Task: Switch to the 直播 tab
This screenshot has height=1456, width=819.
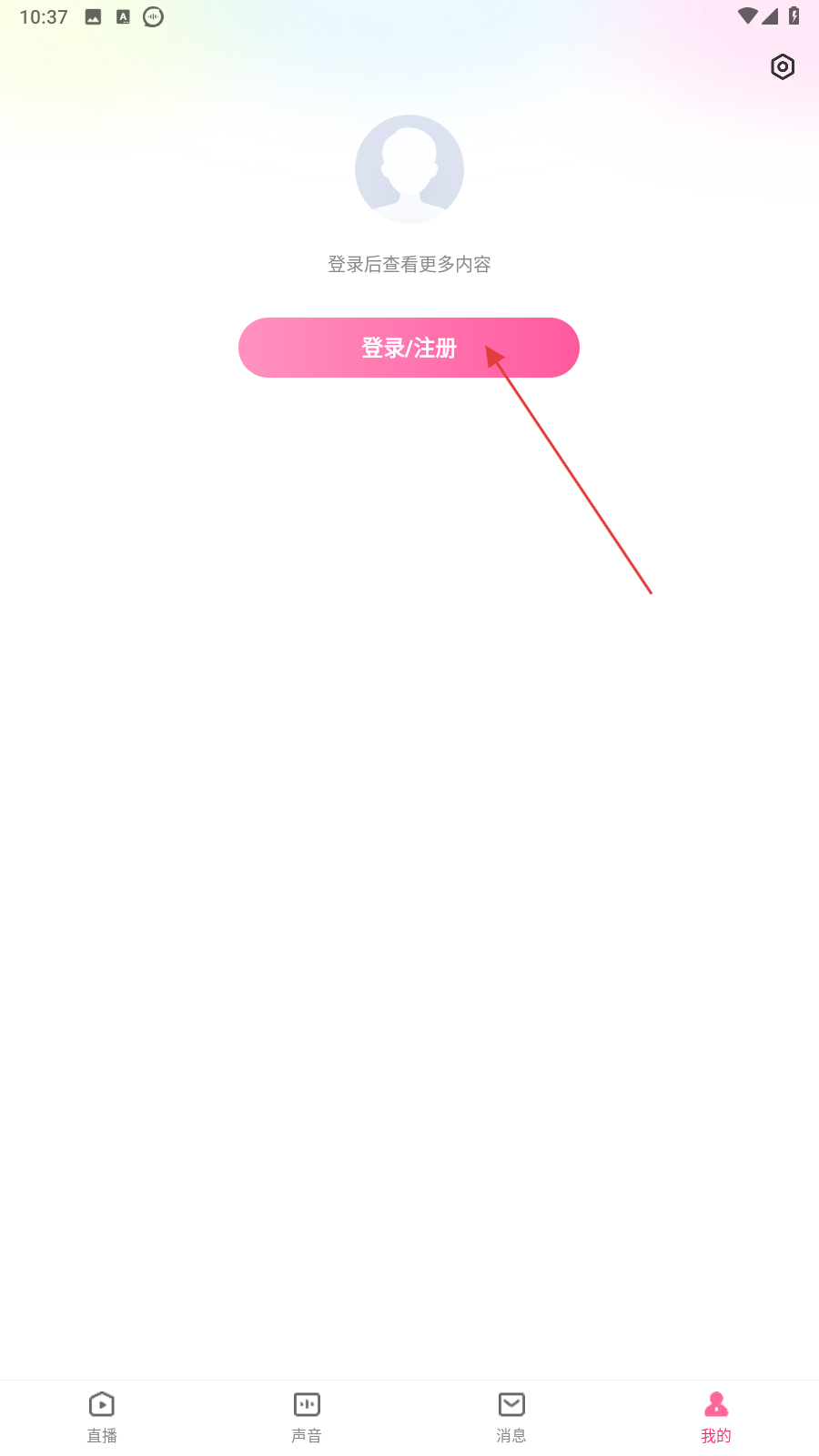Action: (x=102, y=1416)
